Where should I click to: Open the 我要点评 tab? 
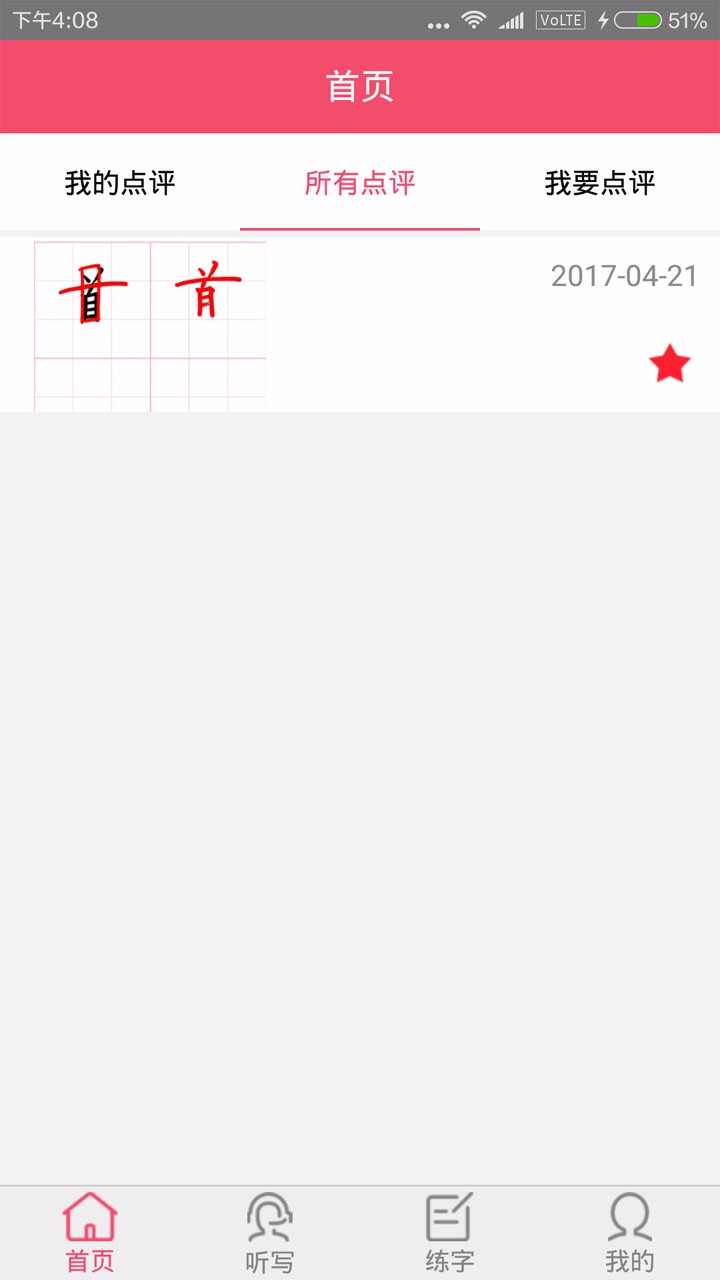click(600, 183)
